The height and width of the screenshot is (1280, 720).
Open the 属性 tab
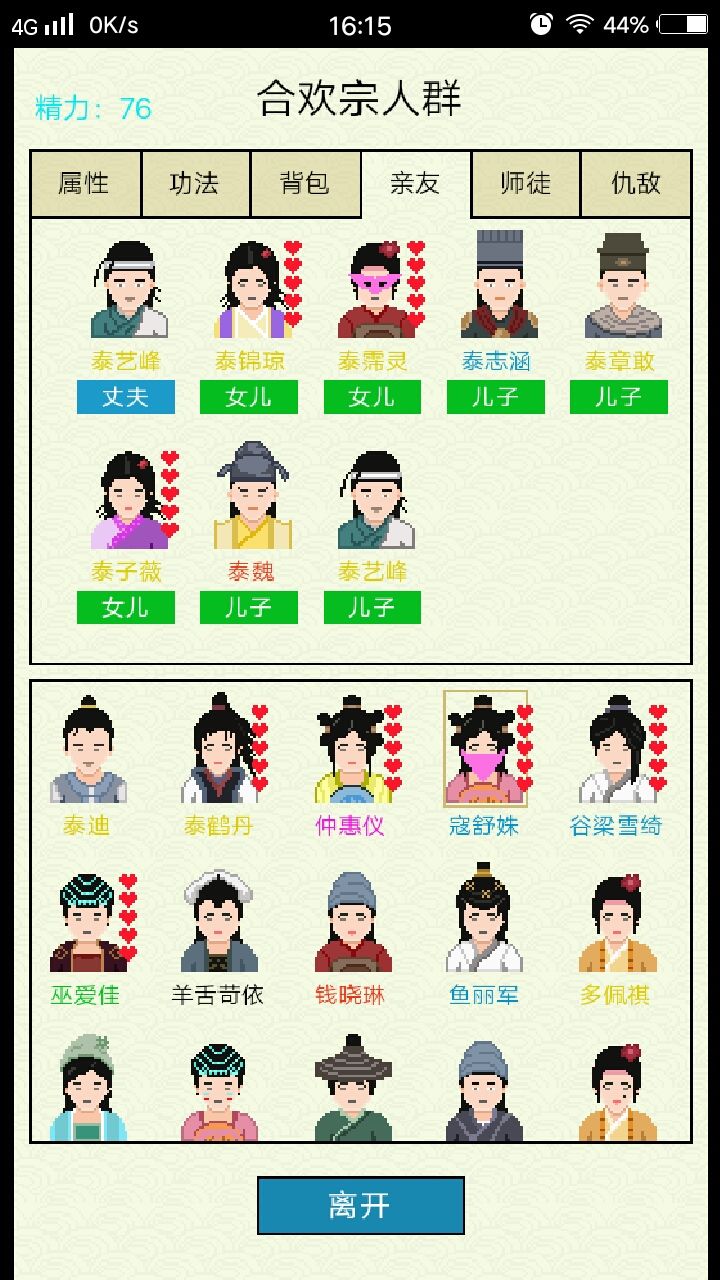85,183
